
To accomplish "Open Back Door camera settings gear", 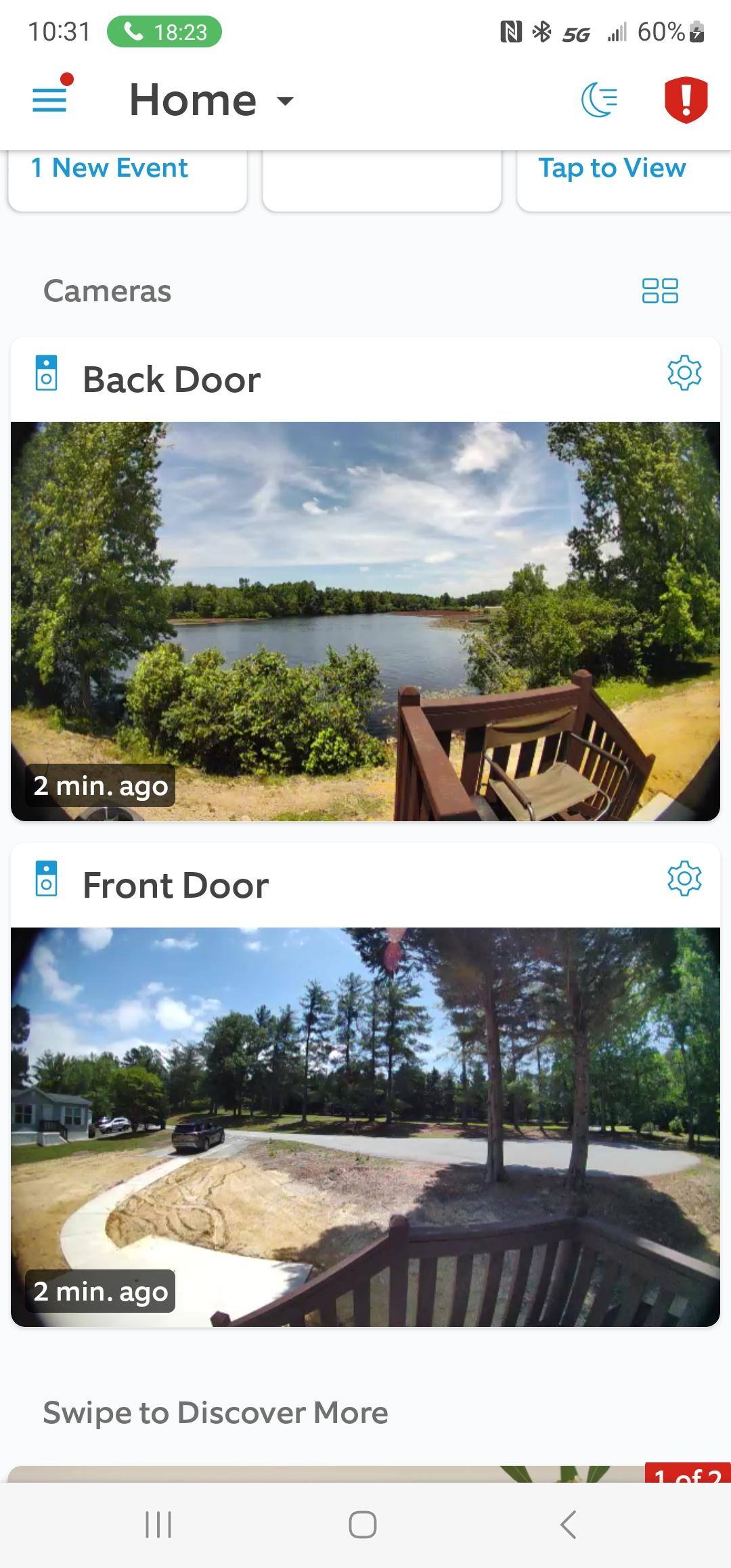I will click(684, 372).
